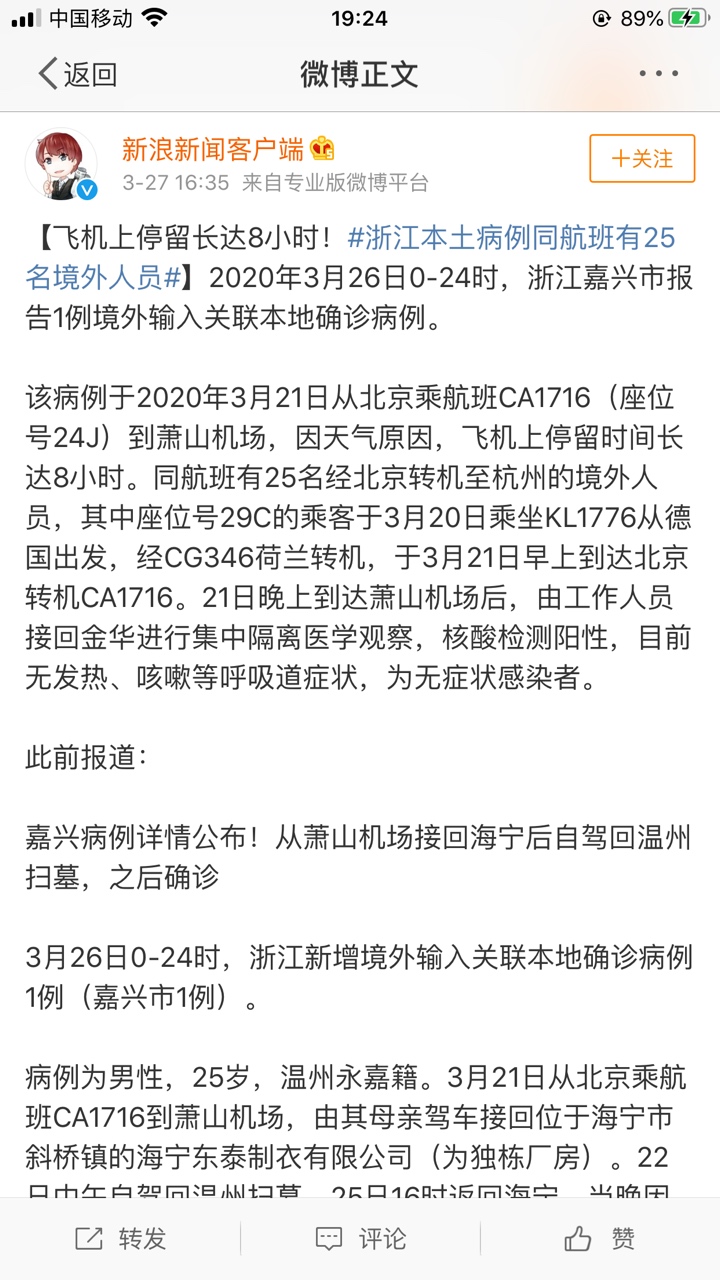Like this post with 赞
The height and width of the screenshot is (1280, 720).
pos(600,1239)
